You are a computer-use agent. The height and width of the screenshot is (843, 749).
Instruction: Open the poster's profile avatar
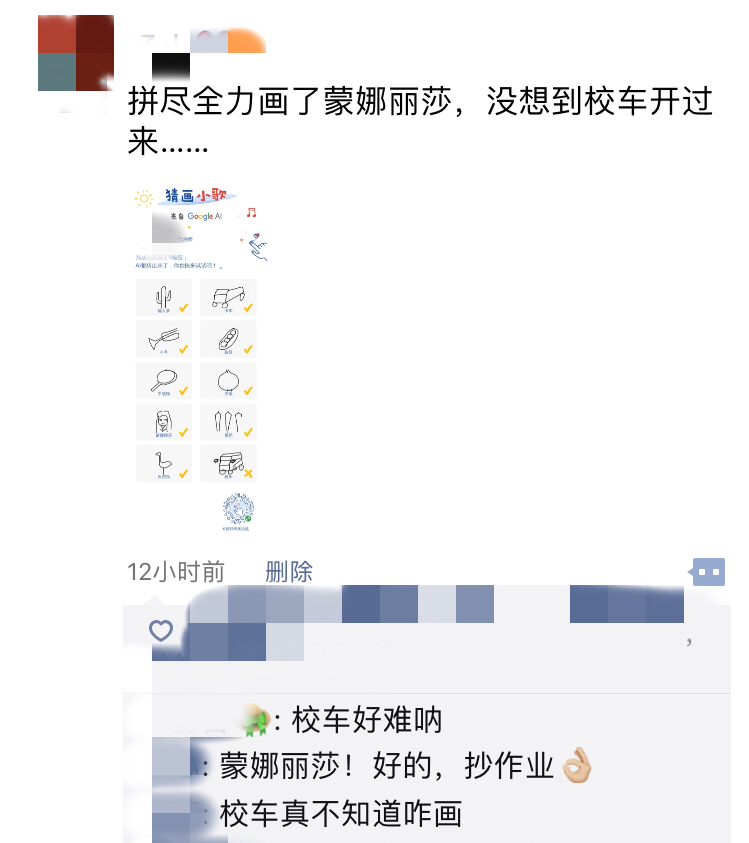click(x=75, y=53)
